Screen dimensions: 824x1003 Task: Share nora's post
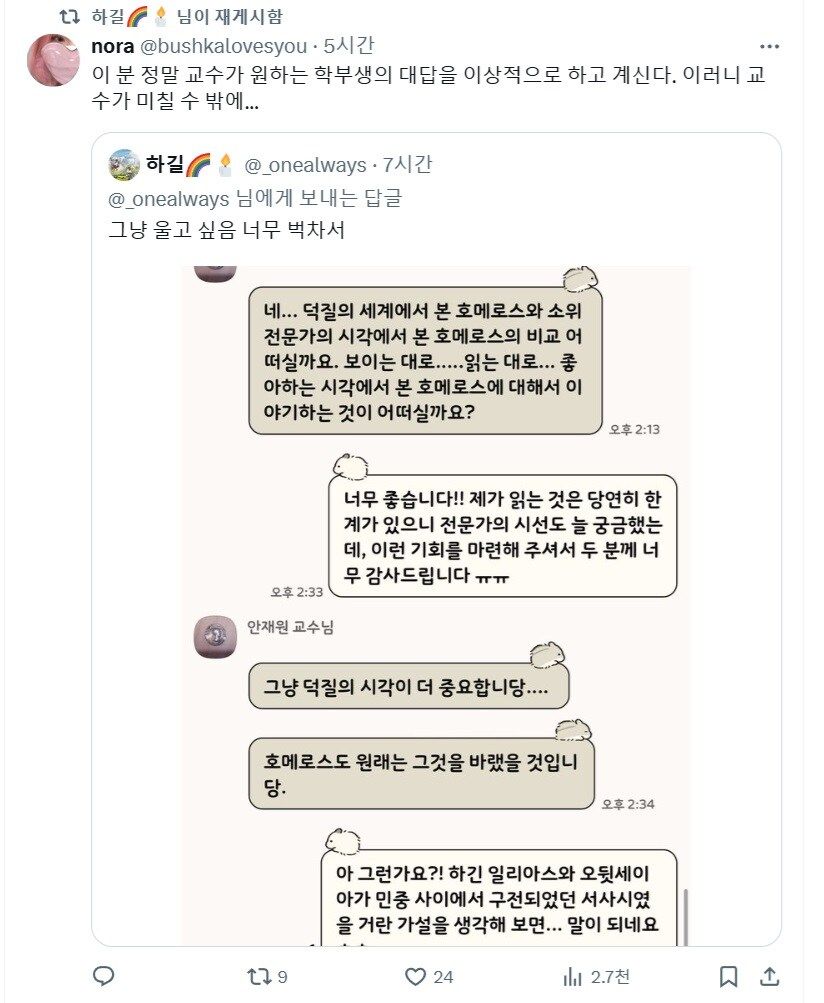pos(770,976)
